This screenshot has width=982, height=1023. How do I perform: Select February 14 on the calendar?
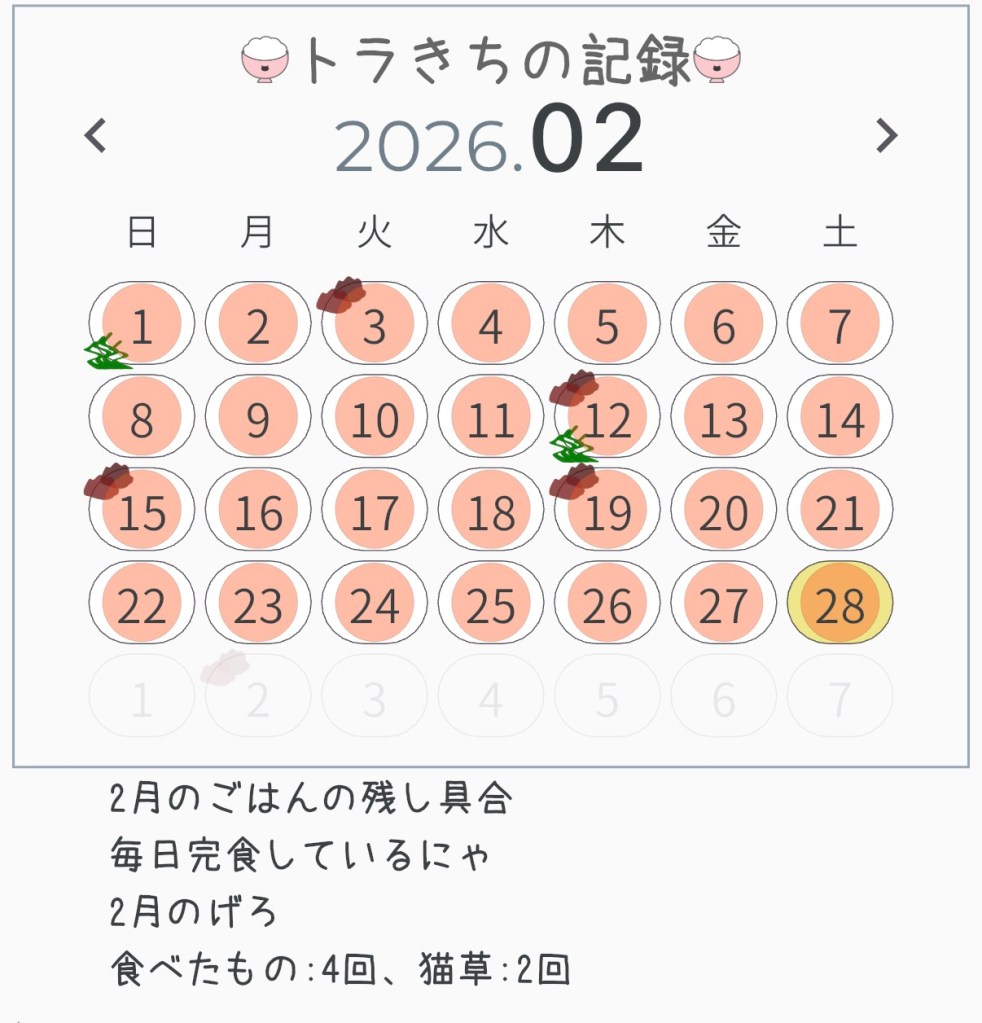coord(839,418)
